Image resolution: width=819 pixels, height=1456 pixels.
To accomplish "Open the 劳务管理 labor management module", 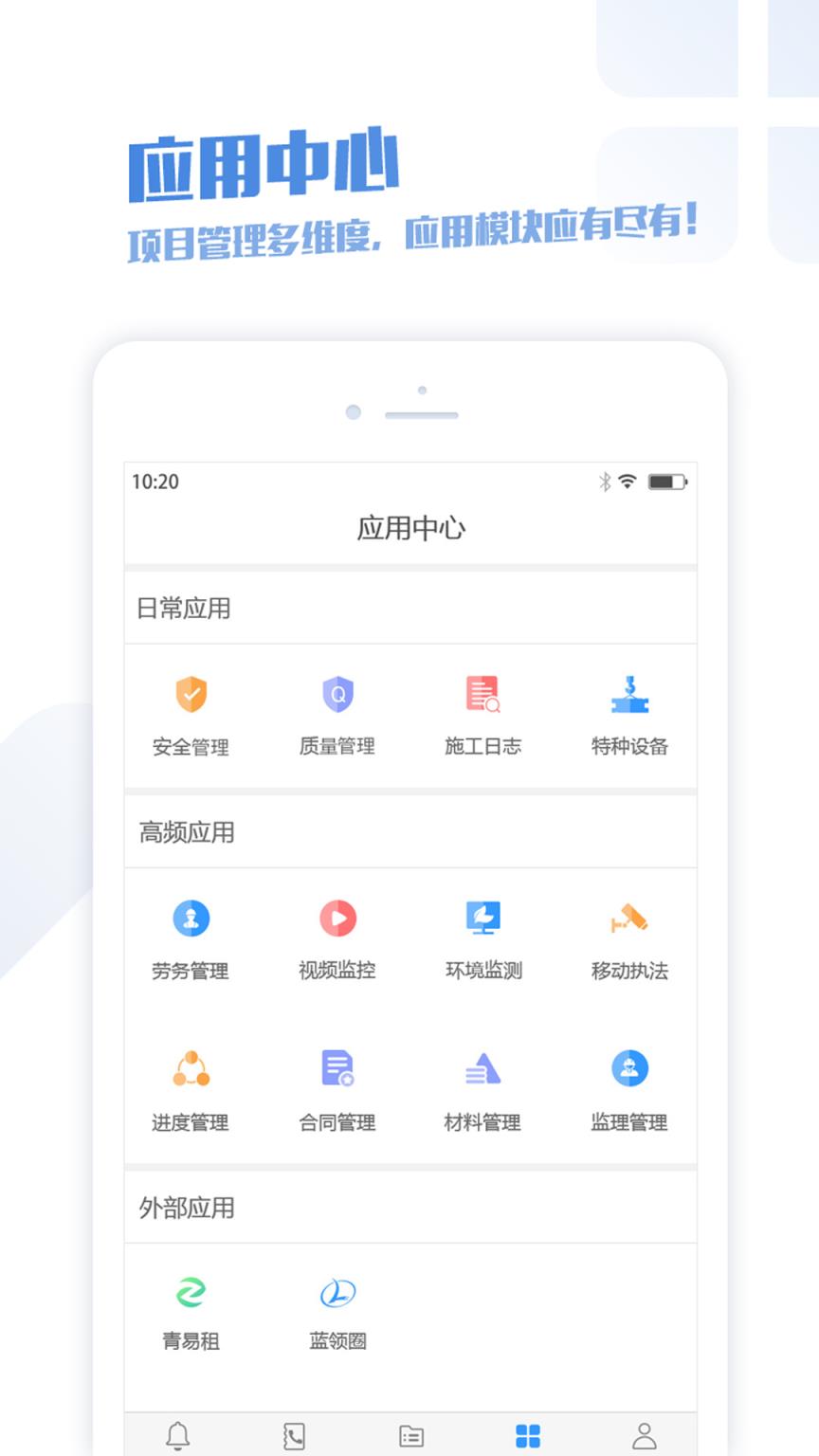I will [x=190, y=938].
